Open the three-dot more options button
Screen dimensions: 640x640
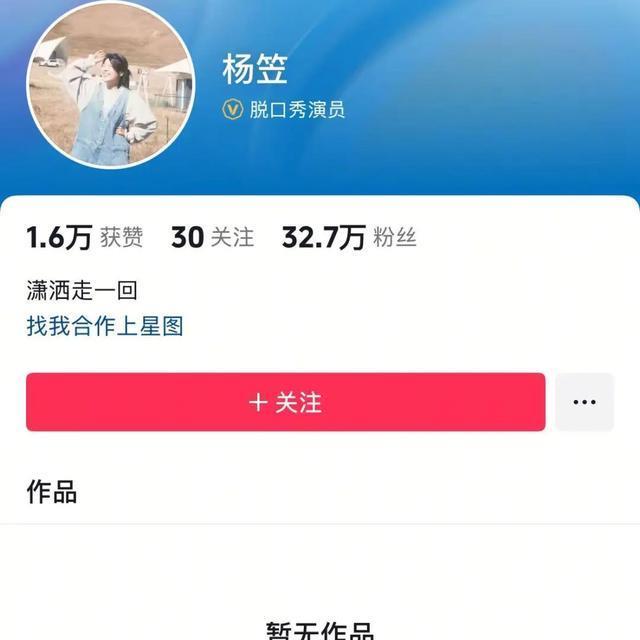pos(584,402)
